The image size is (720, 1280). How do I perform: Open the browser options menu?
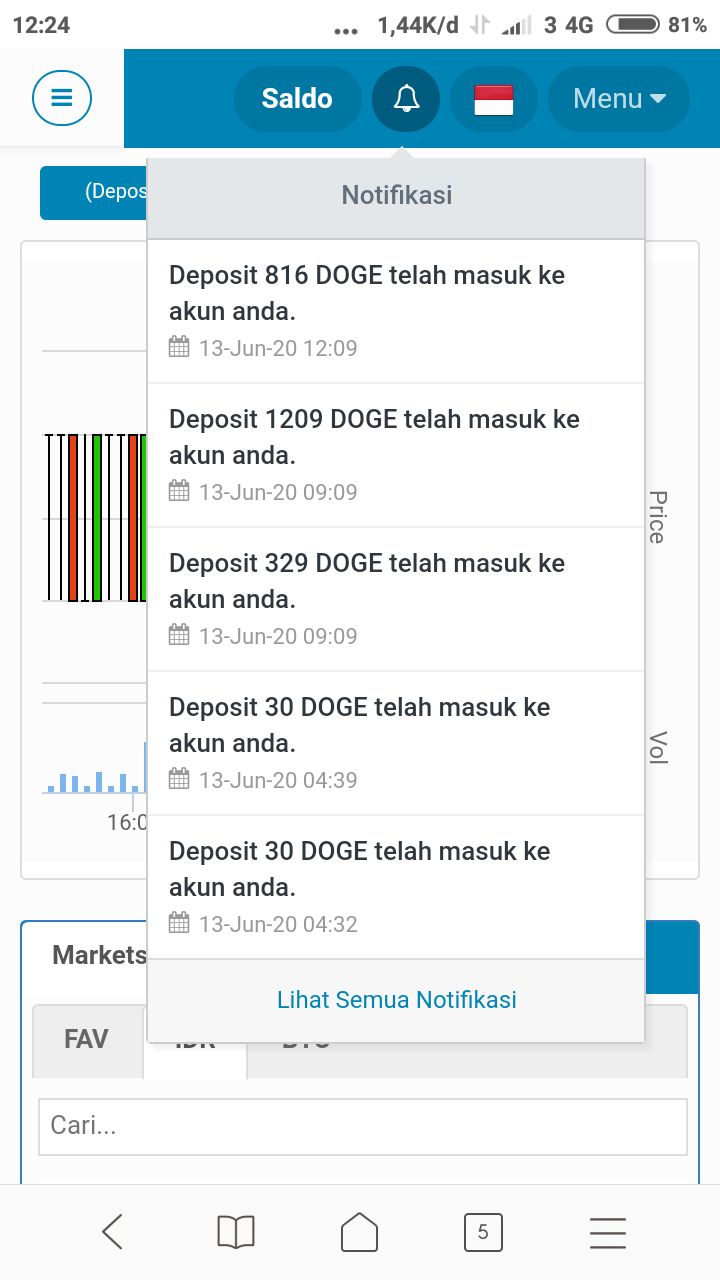(607, 1232)
